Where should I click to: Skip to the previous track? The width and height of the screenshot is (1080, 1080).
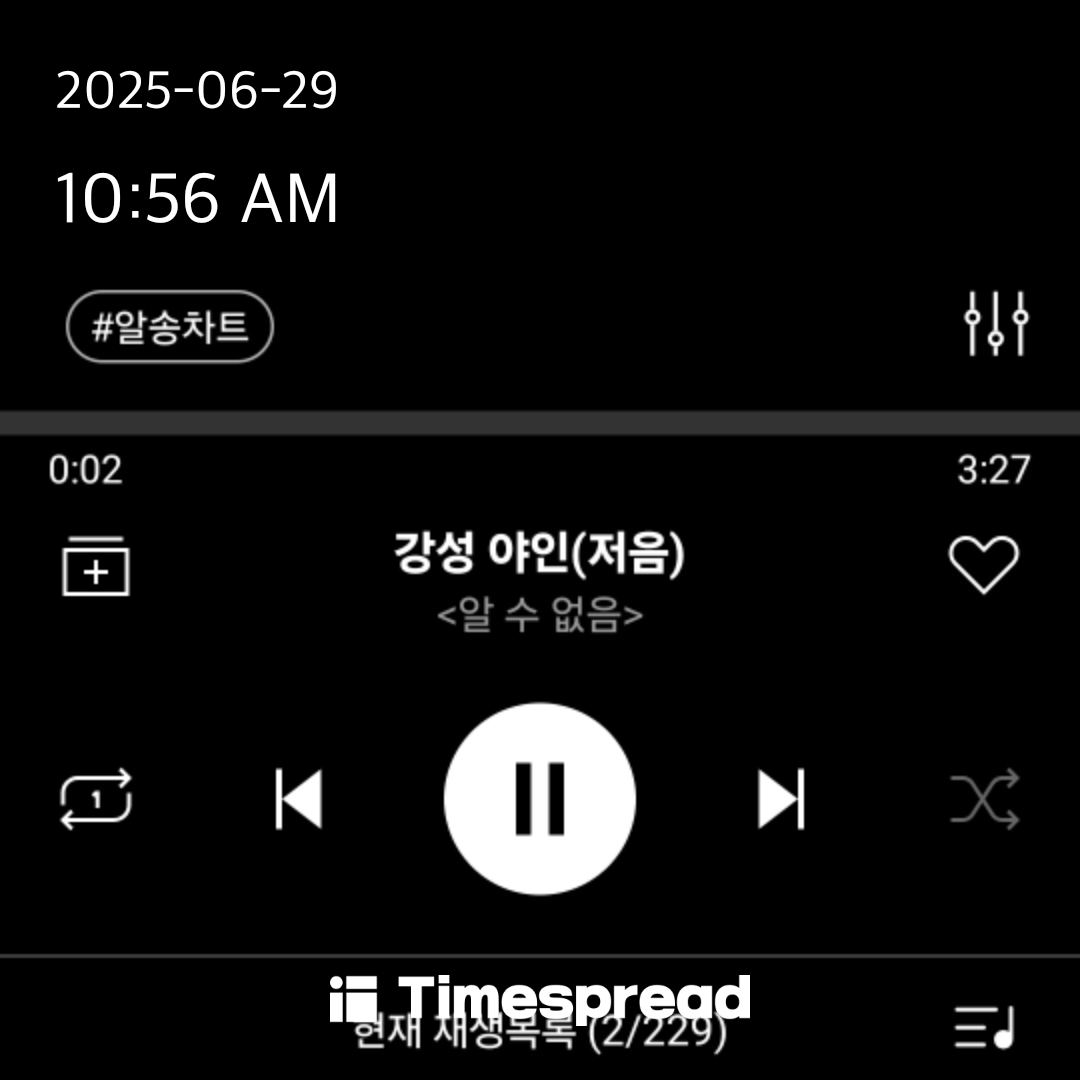click(x=299, y=799)
